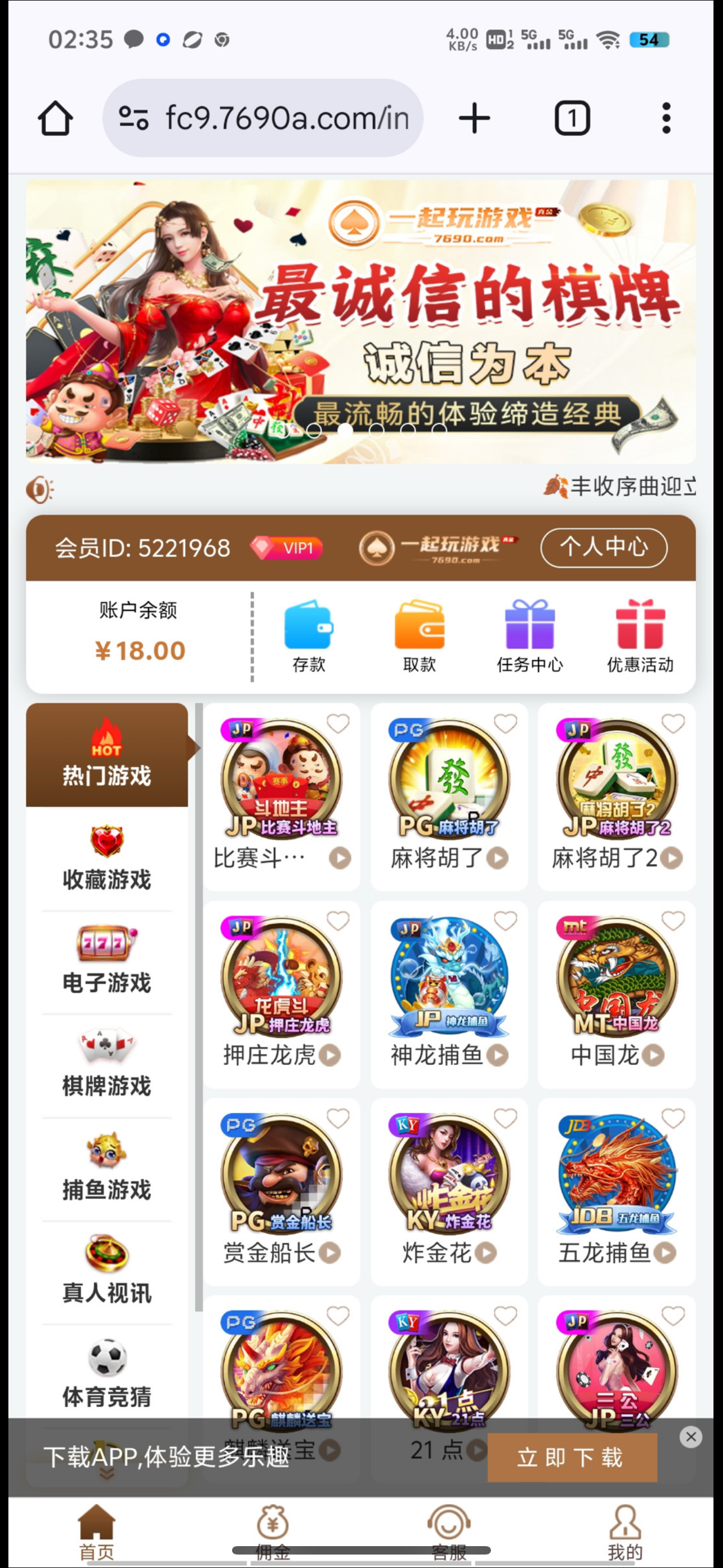723x1568 pixels.
Task: Open 存款 deposit
Action: 309,636
